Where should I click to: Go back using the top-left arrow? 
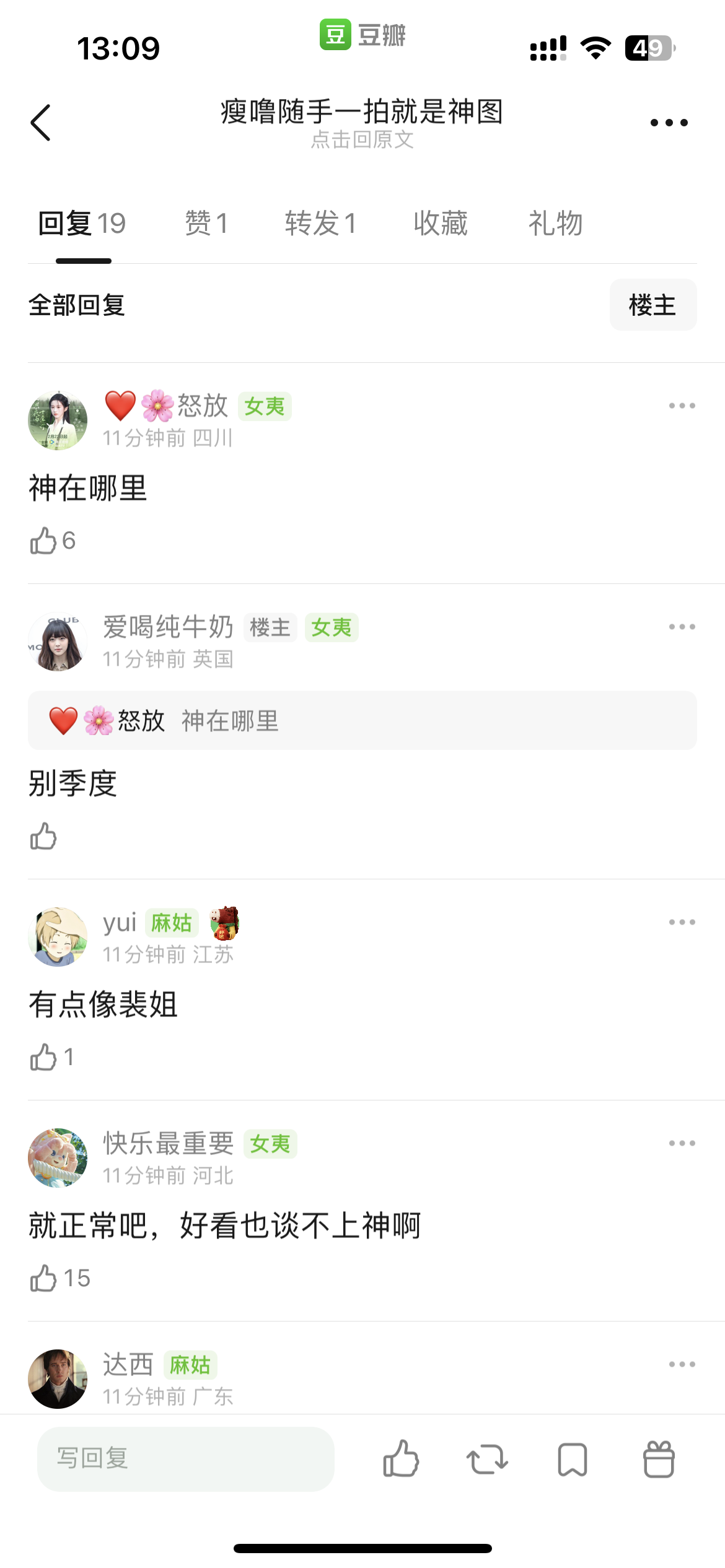coord(41,123)
